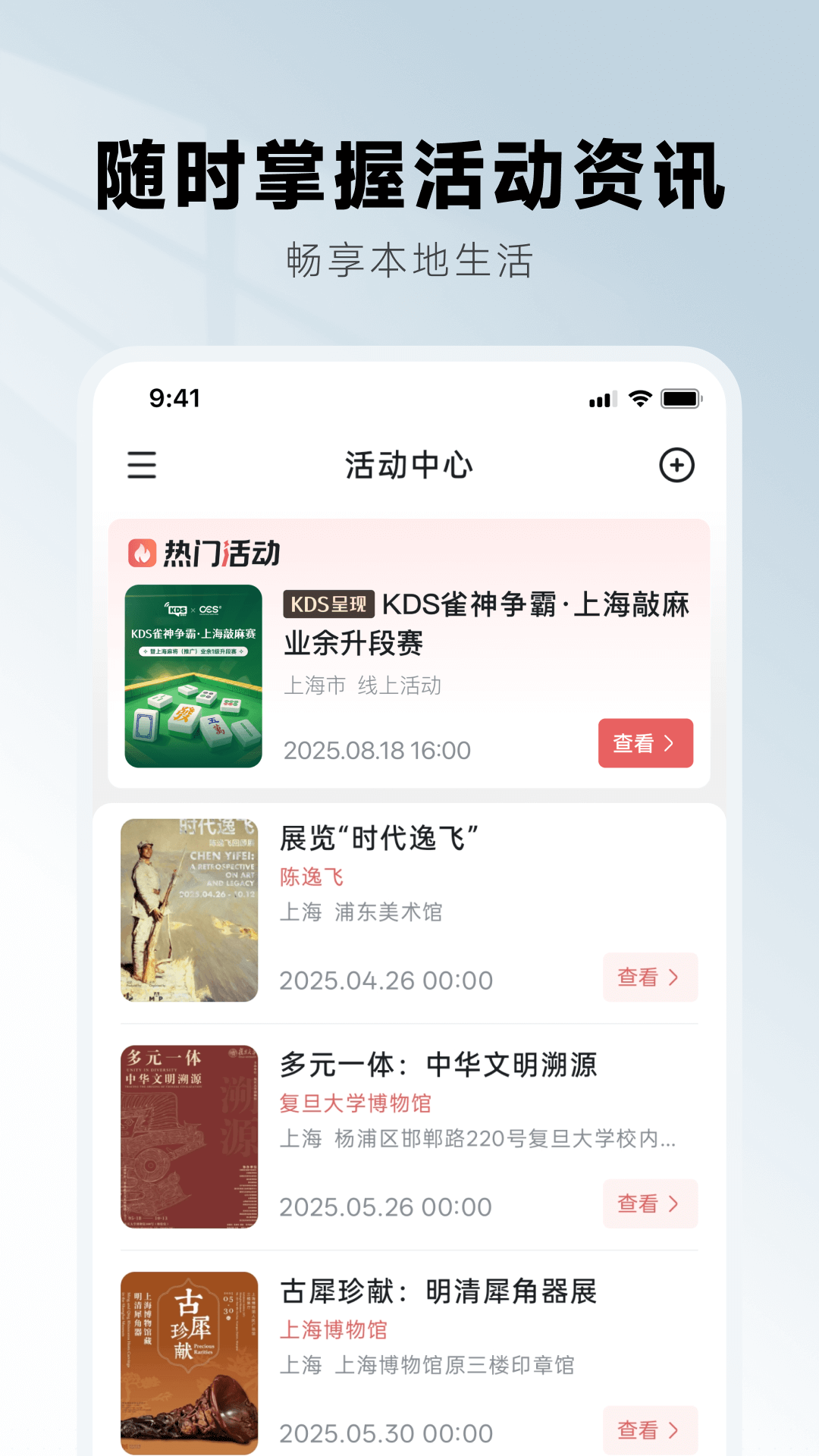Tap 查看 for 多元一体 exhibition
Viewport: 819px width, 1456px height.
(650, 1204)
